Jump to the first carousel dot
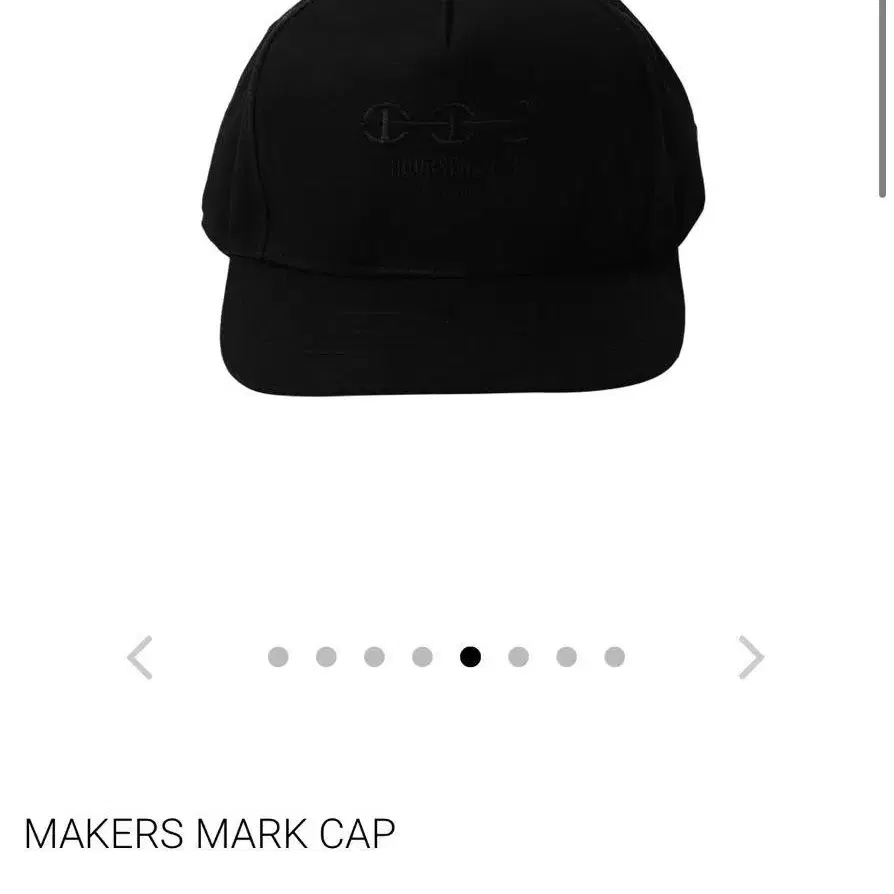894x894 pixels. click(x=278, y=657)
